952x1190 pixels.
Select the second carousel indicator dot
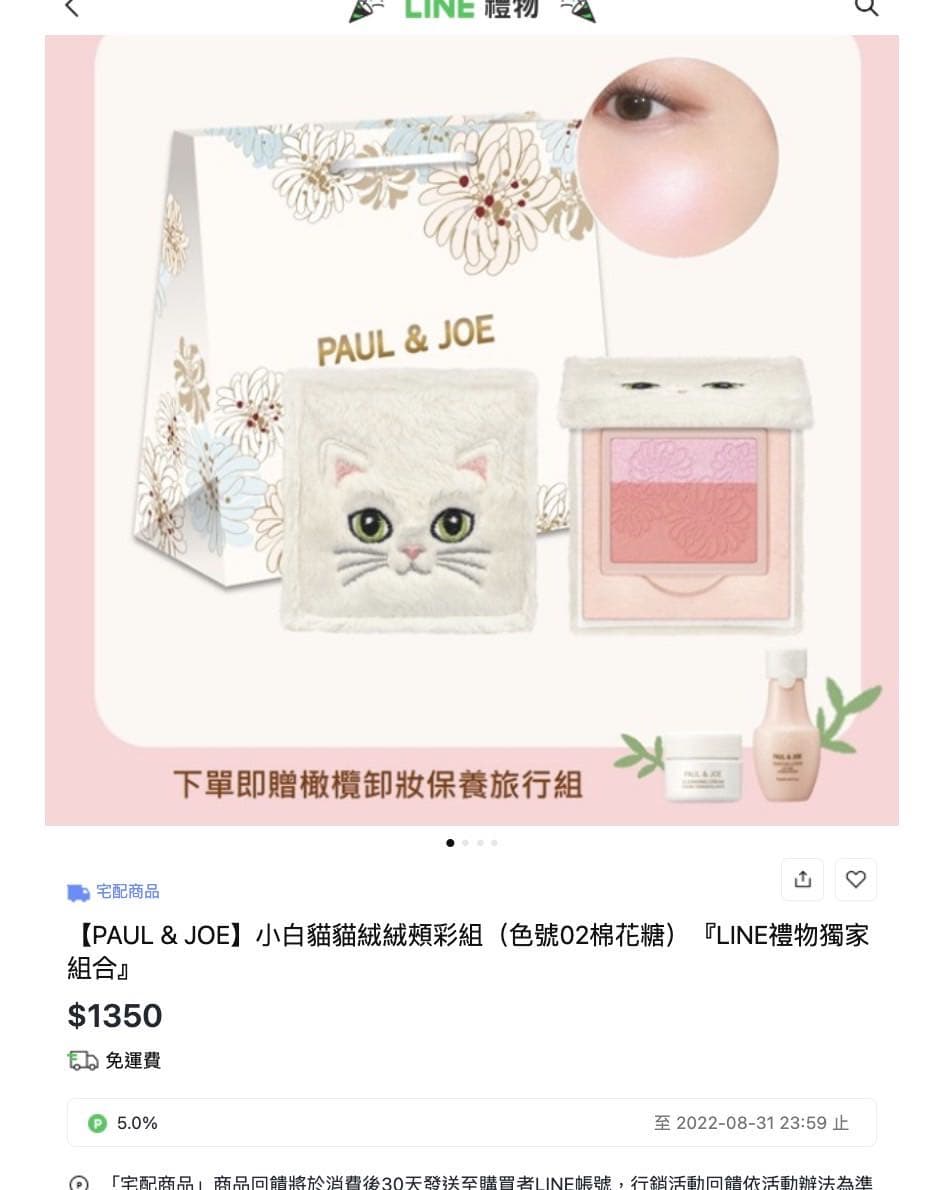tap(465, 843)
